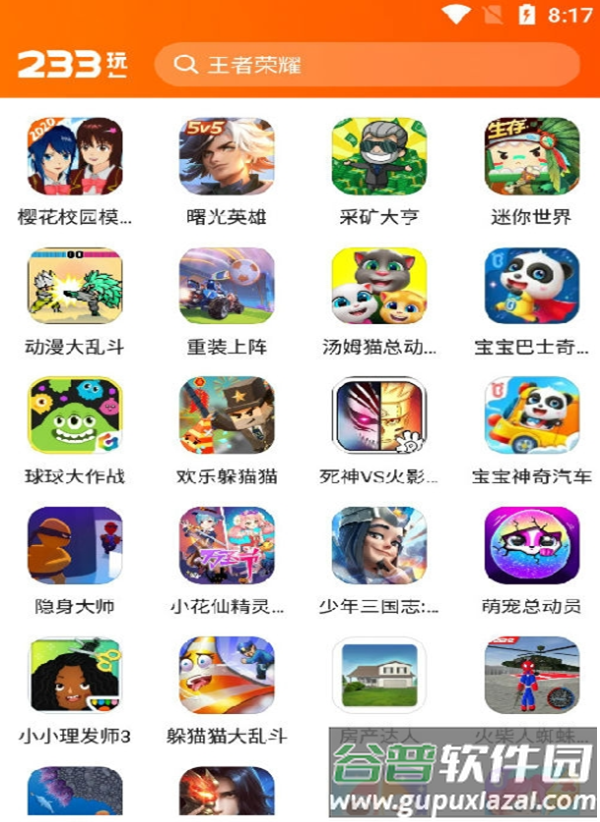
Task: Open the 躲猫猫大乱斗 game
Action: click(227, 676)
